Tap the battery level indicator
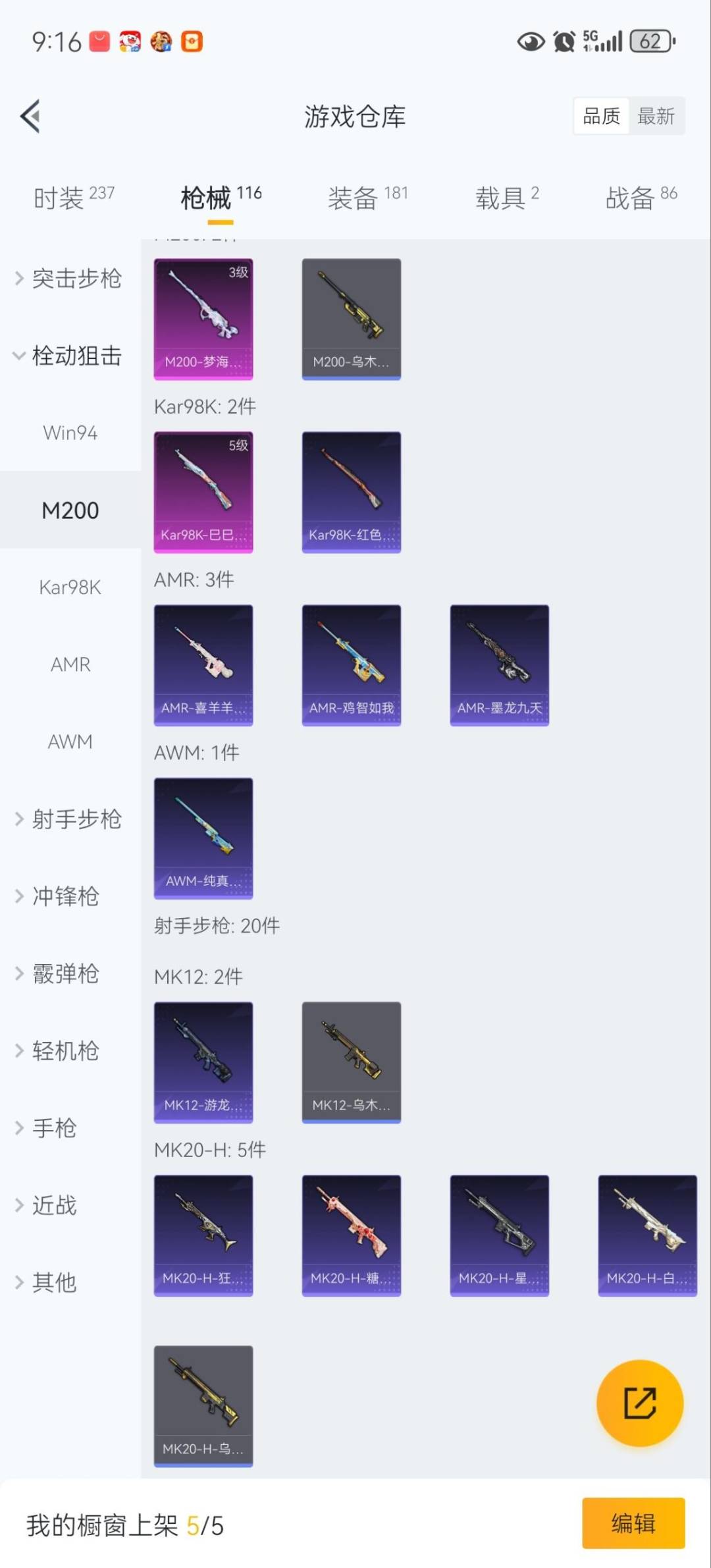 pos(650,41)
